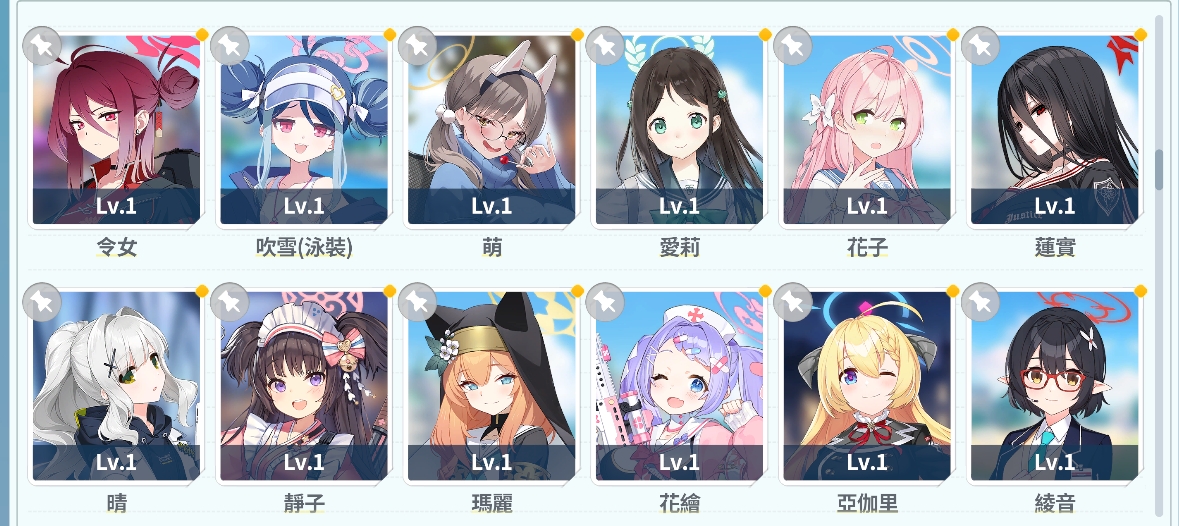
Task: Pin 蓮實 using her pin icon
Action: (x=980, y=45)
